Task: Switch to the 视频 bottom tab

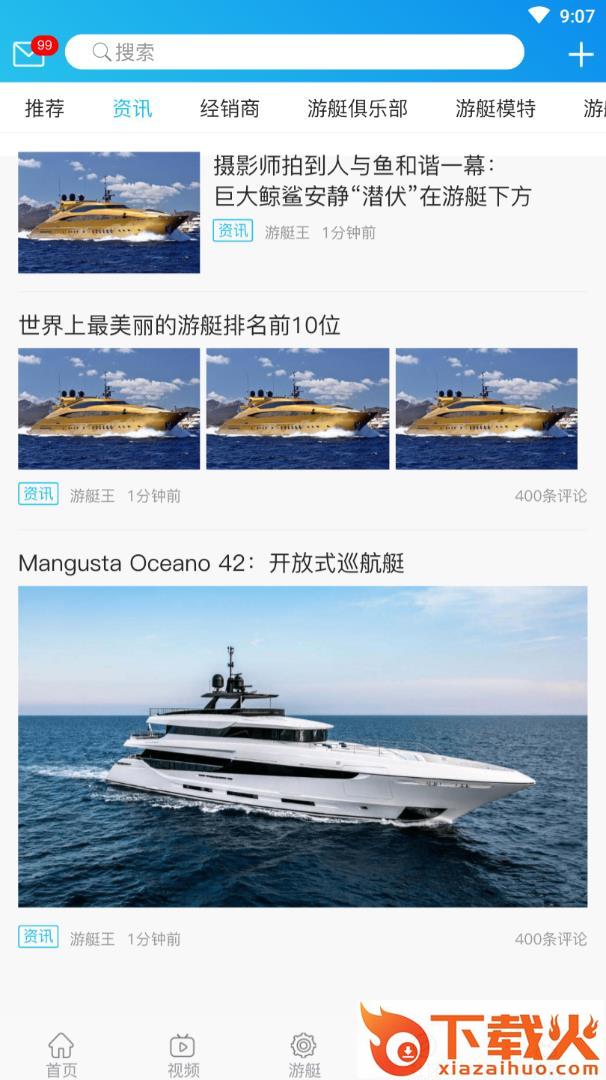Action: coord(183,1054)
